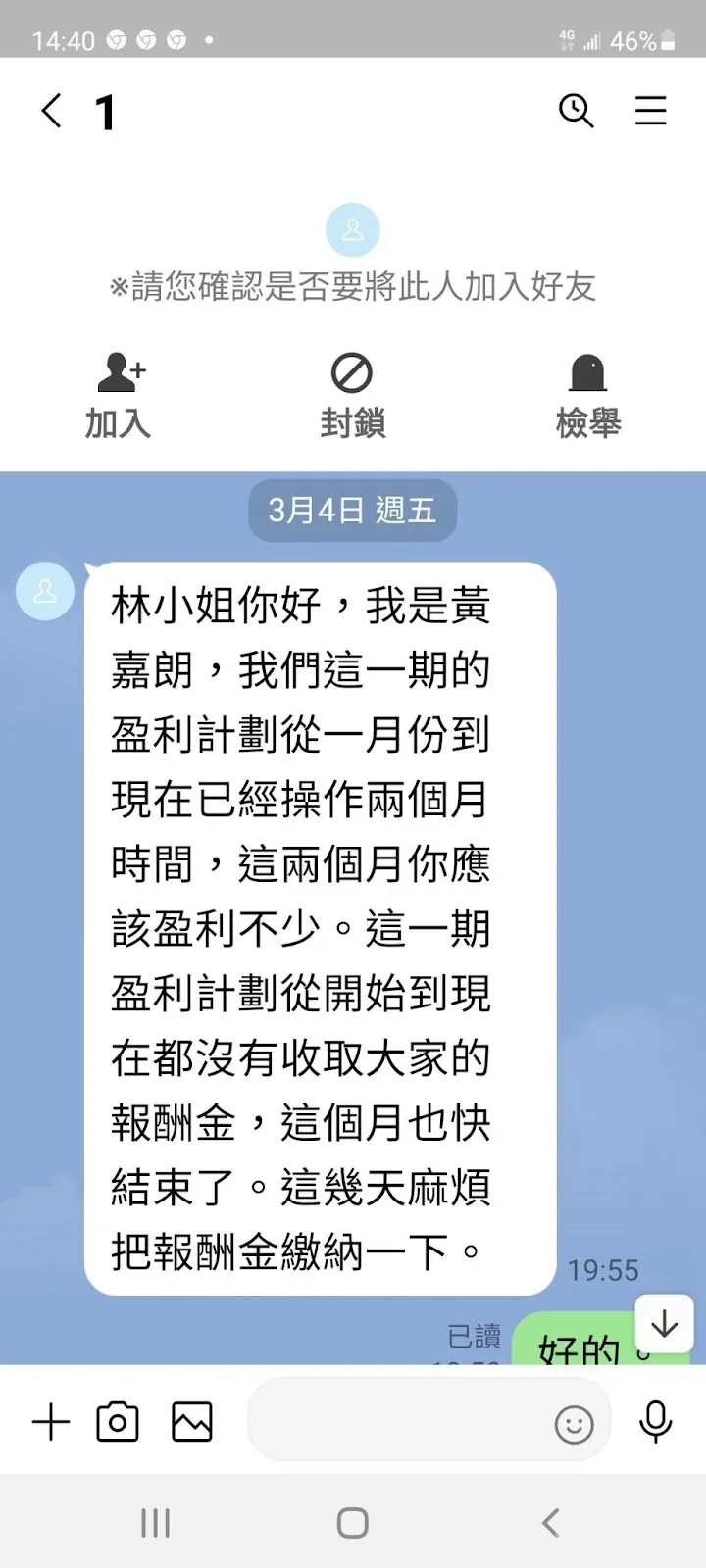This screenshot has width=706, height=1568.
Task: Go back from the chat
Action: click(x=52, y=111)
